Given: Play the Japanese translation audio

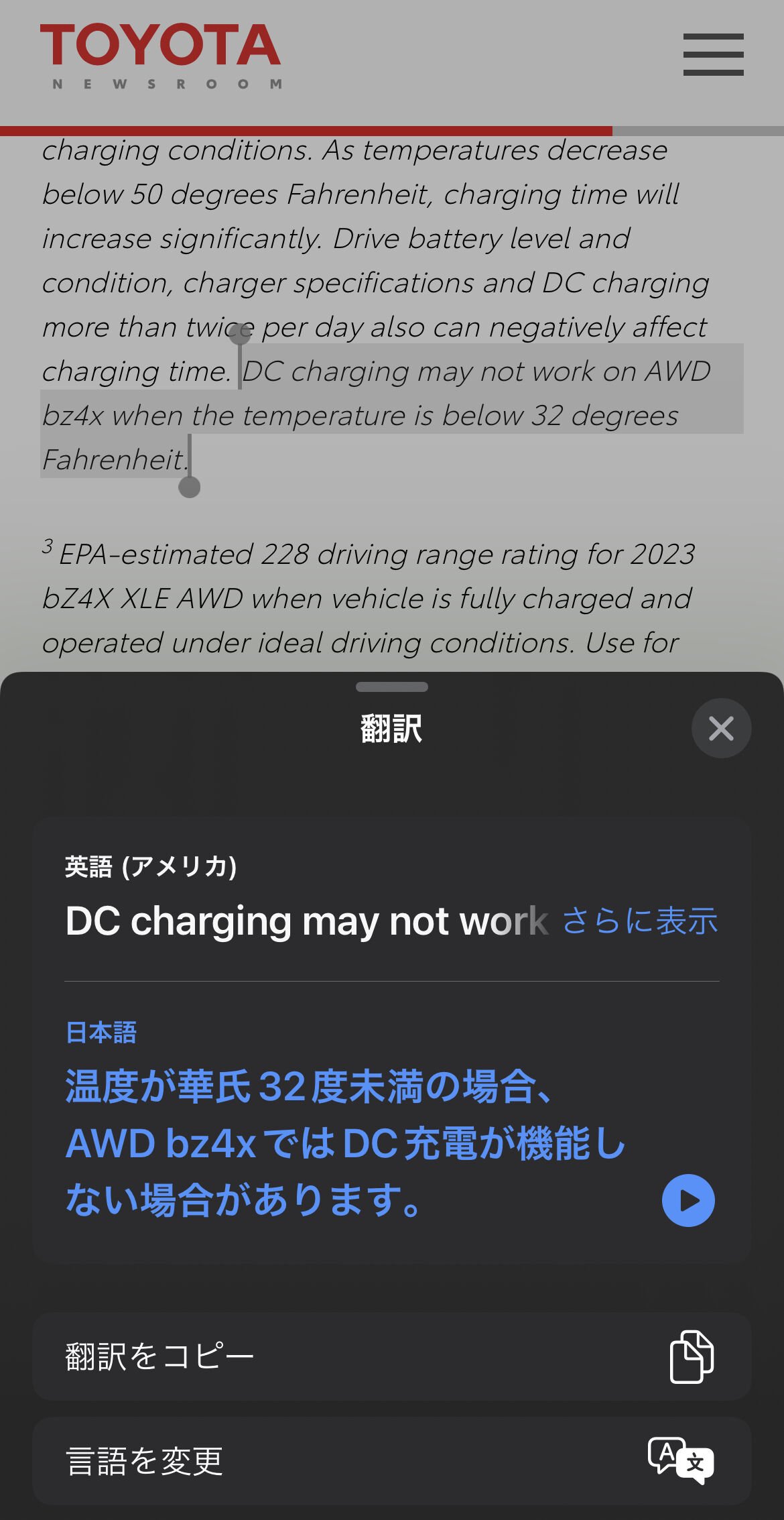Looking at the screenshot, I should [x=688, y=1200].
